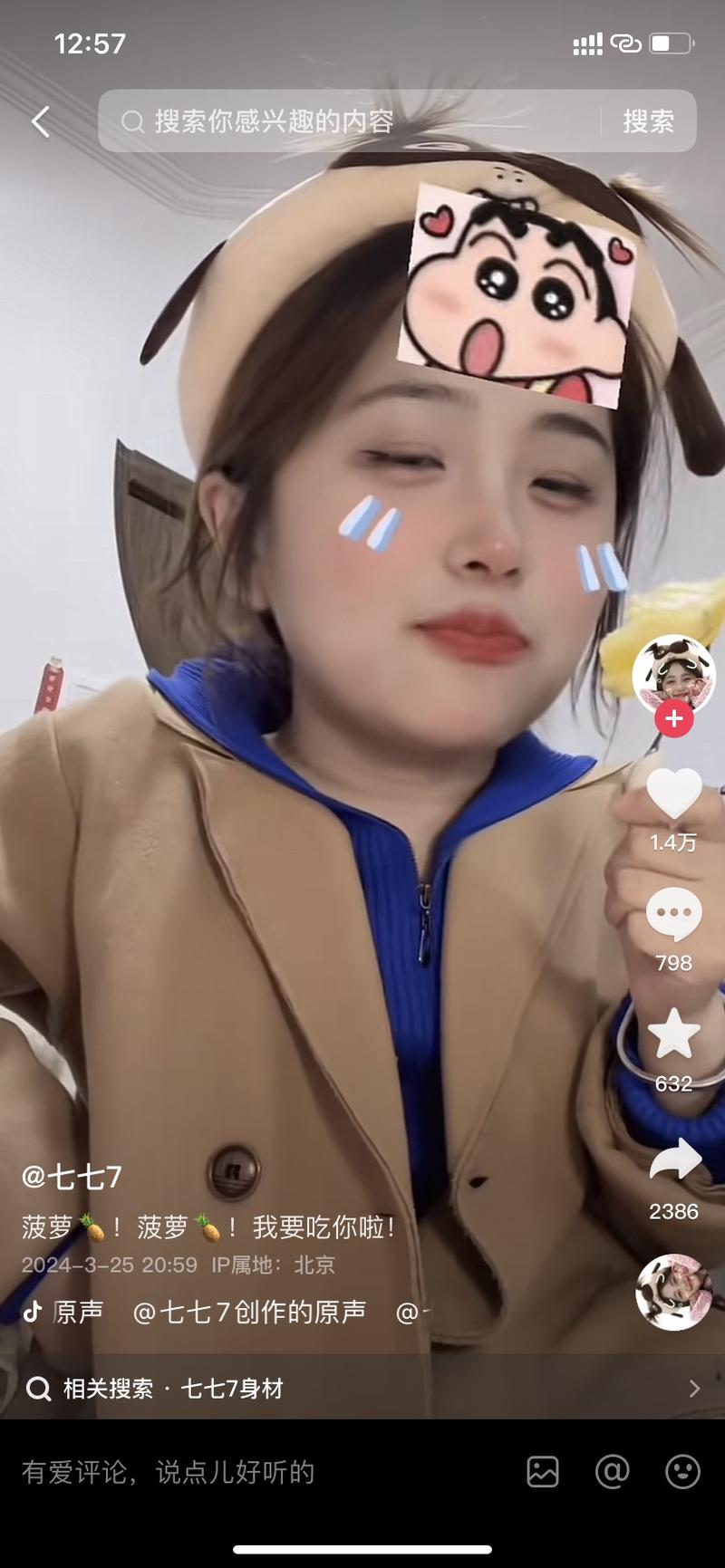Open the creator's avatar profile
Viewport: 725px width, 1568px height.
click(673, 675)
